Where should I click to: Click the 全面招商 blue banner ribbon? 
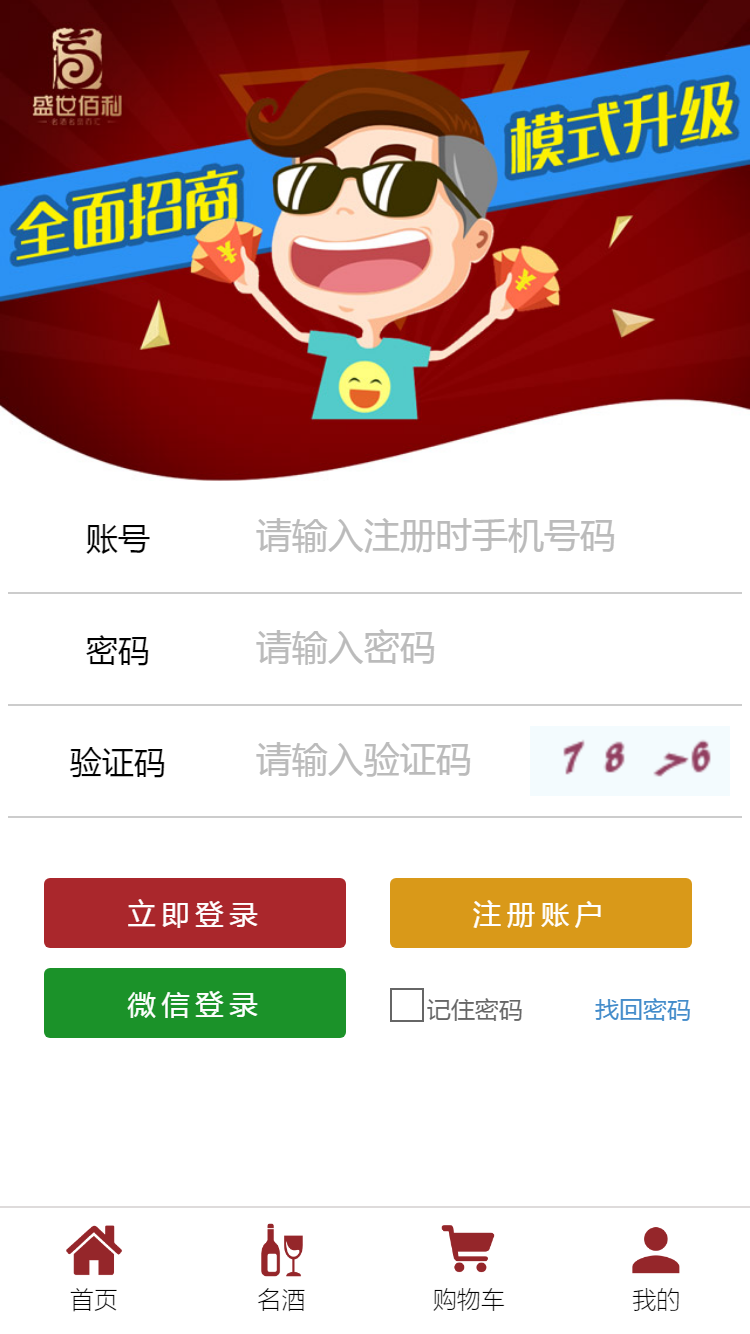pyautogui.click(x=130, y=215)
